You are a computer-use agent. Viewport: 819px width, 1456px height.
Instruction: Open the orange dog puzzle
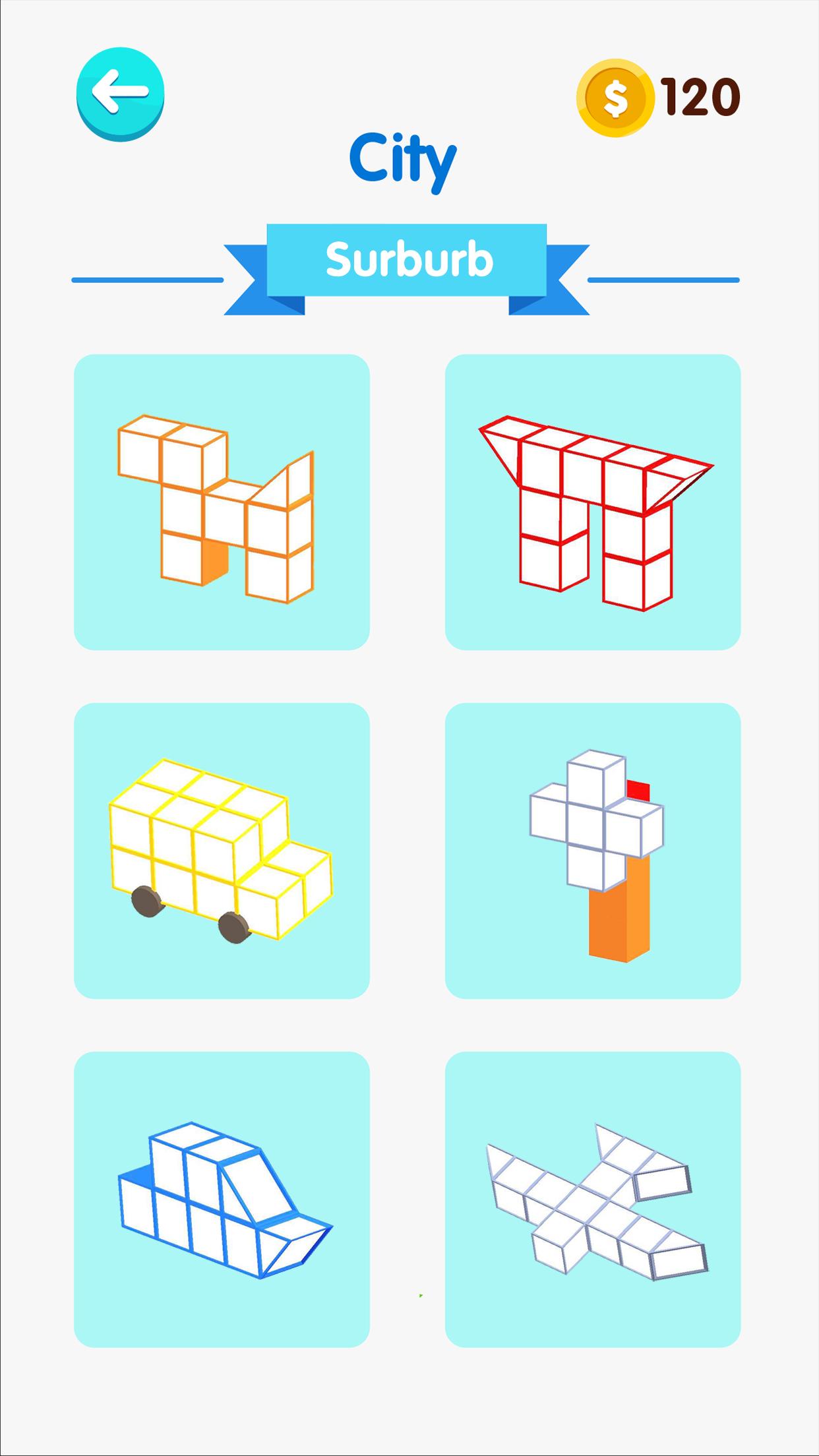pyautogui.click(x=222, y=502)
